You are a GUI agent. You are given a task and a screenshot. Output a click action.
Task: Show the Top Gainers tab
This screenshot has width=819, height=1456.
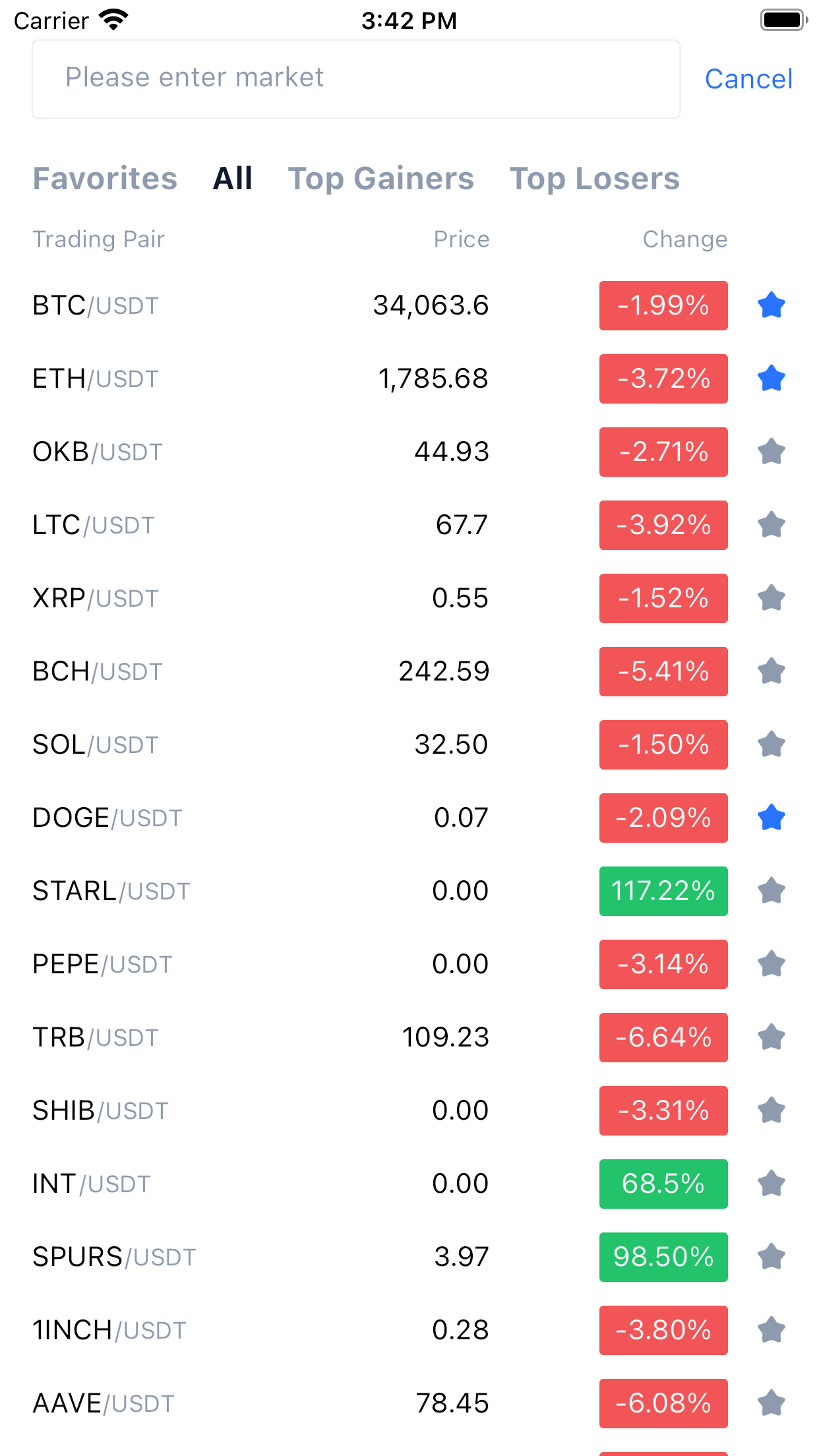[381, 179]
